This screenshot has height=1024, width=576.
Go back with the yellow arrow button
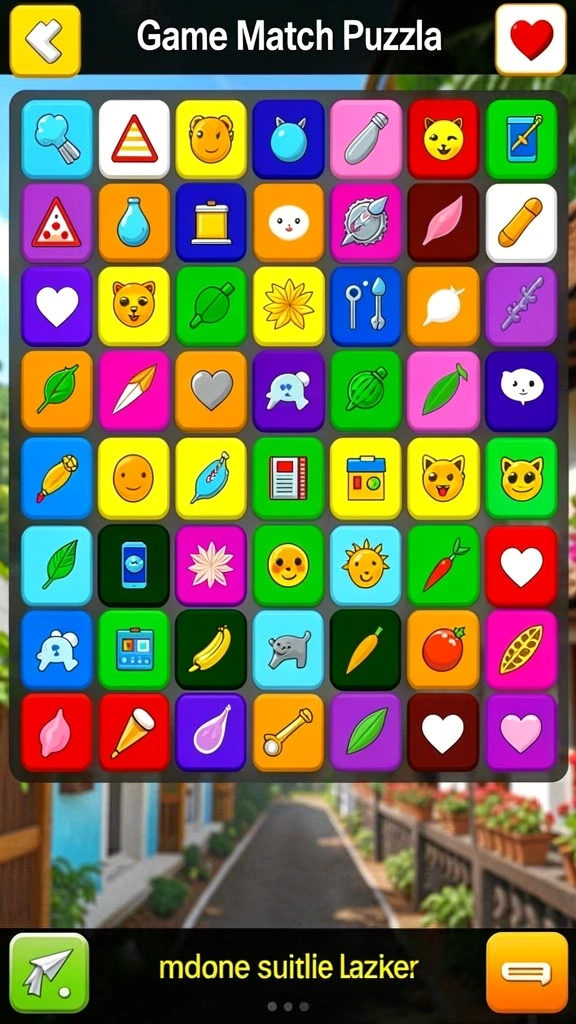45,40
